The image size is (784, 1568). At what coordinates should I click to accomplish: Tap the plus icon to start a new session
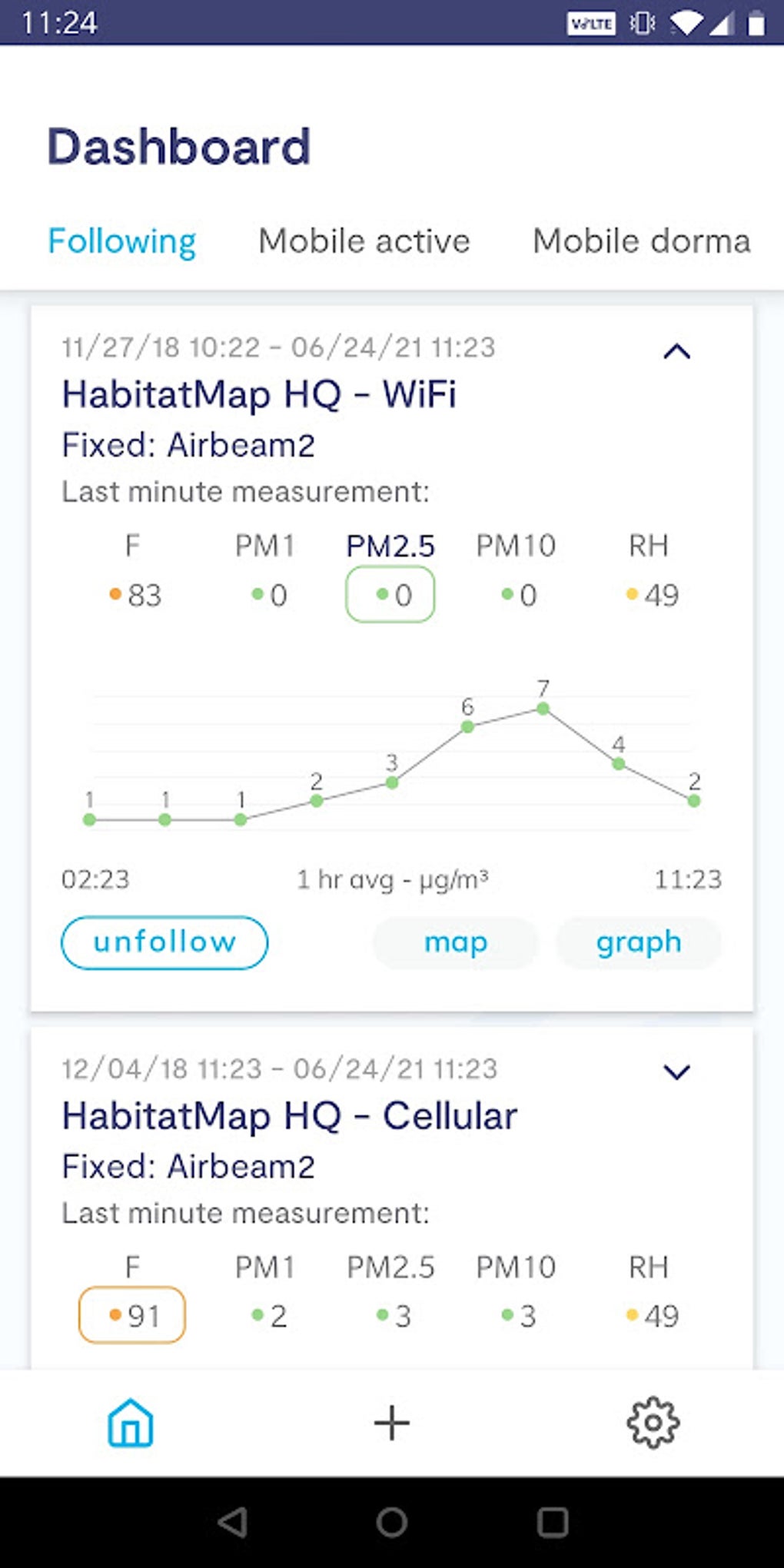pos(392,1423)
